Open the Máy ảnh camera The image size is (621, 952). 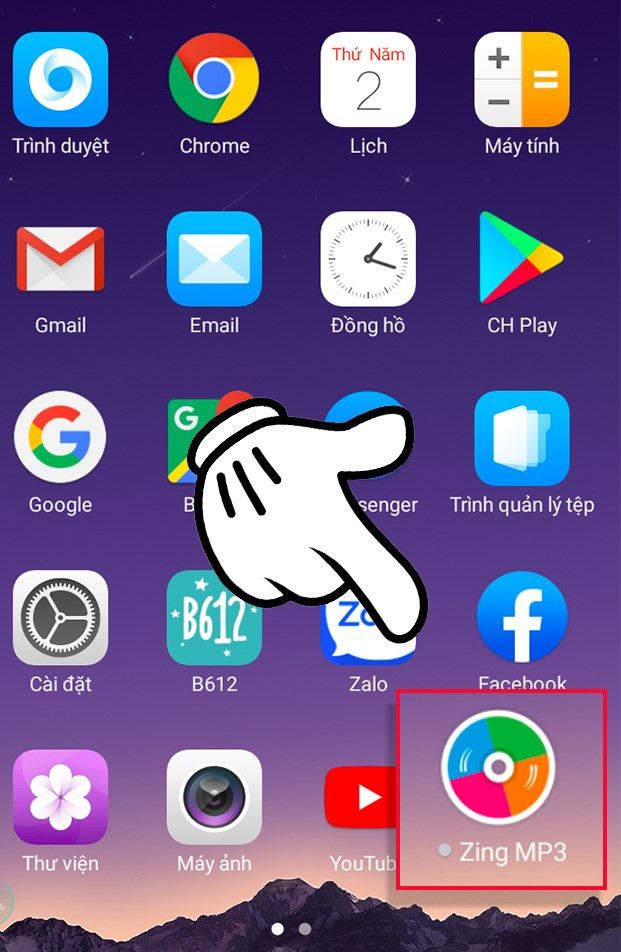[214, 798]
